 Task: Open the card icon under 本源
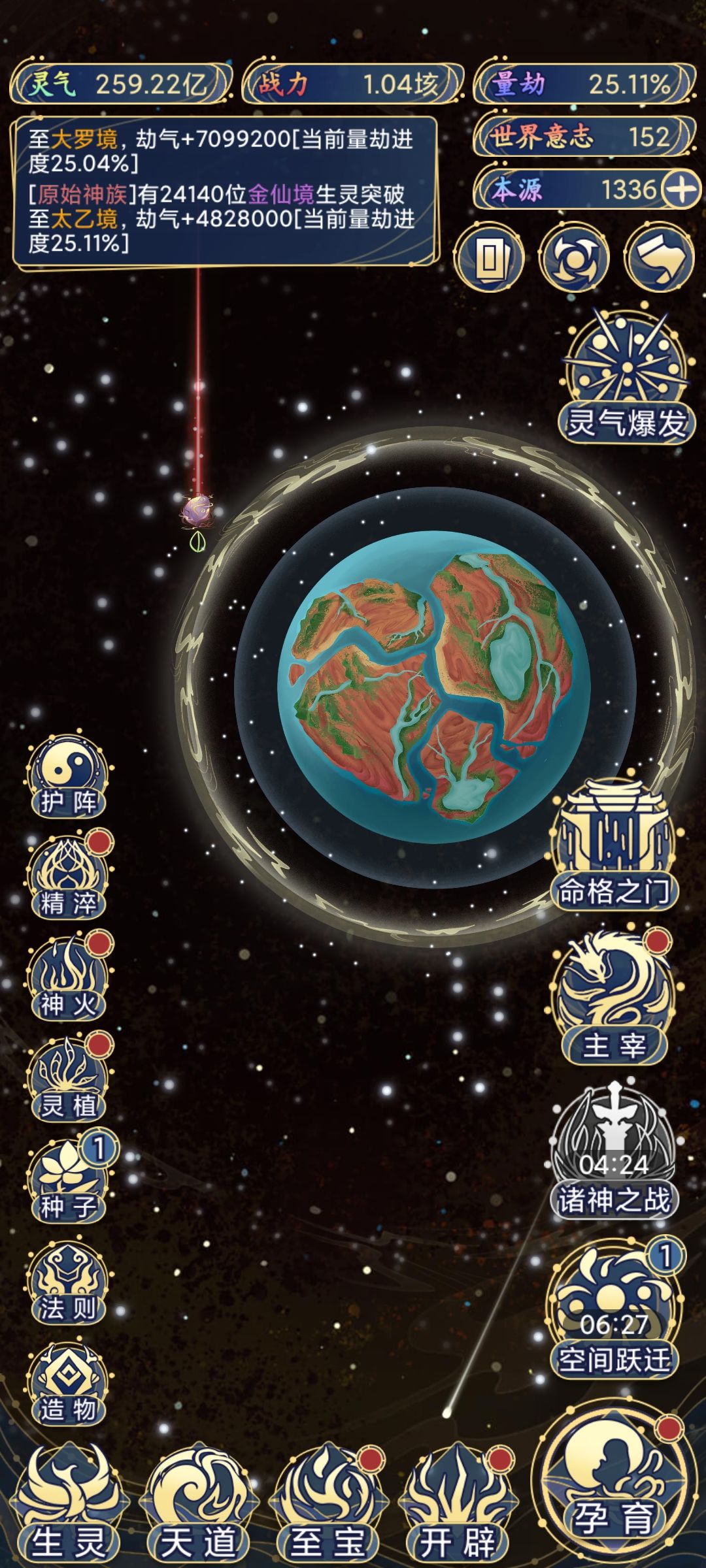coord(490,257)
